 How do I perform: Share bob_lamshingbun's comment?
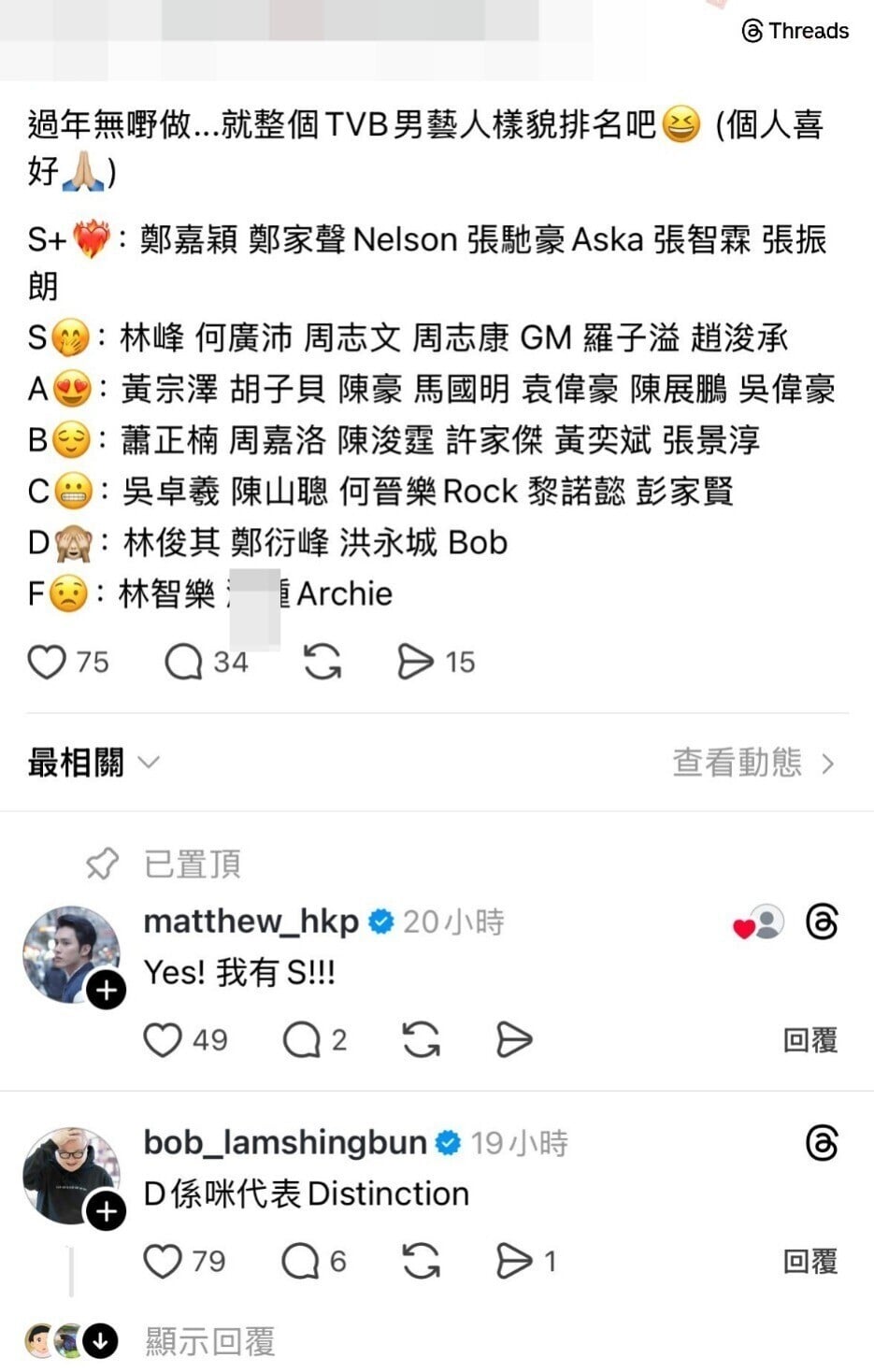(x=513, y=1261)
